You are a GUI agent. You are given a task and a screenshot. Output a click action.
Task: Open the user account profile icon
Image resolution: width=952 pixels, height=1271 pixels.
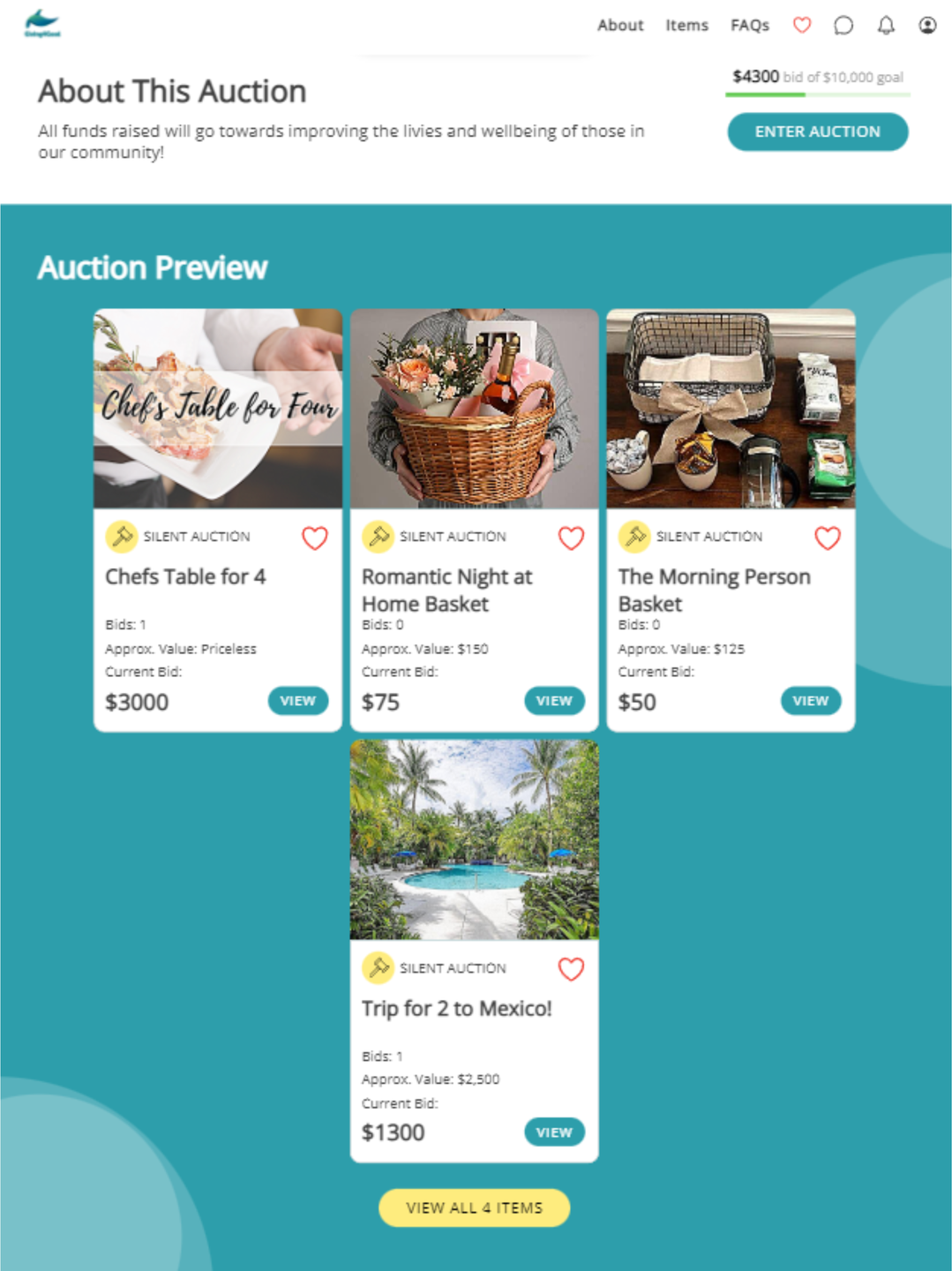927,25
